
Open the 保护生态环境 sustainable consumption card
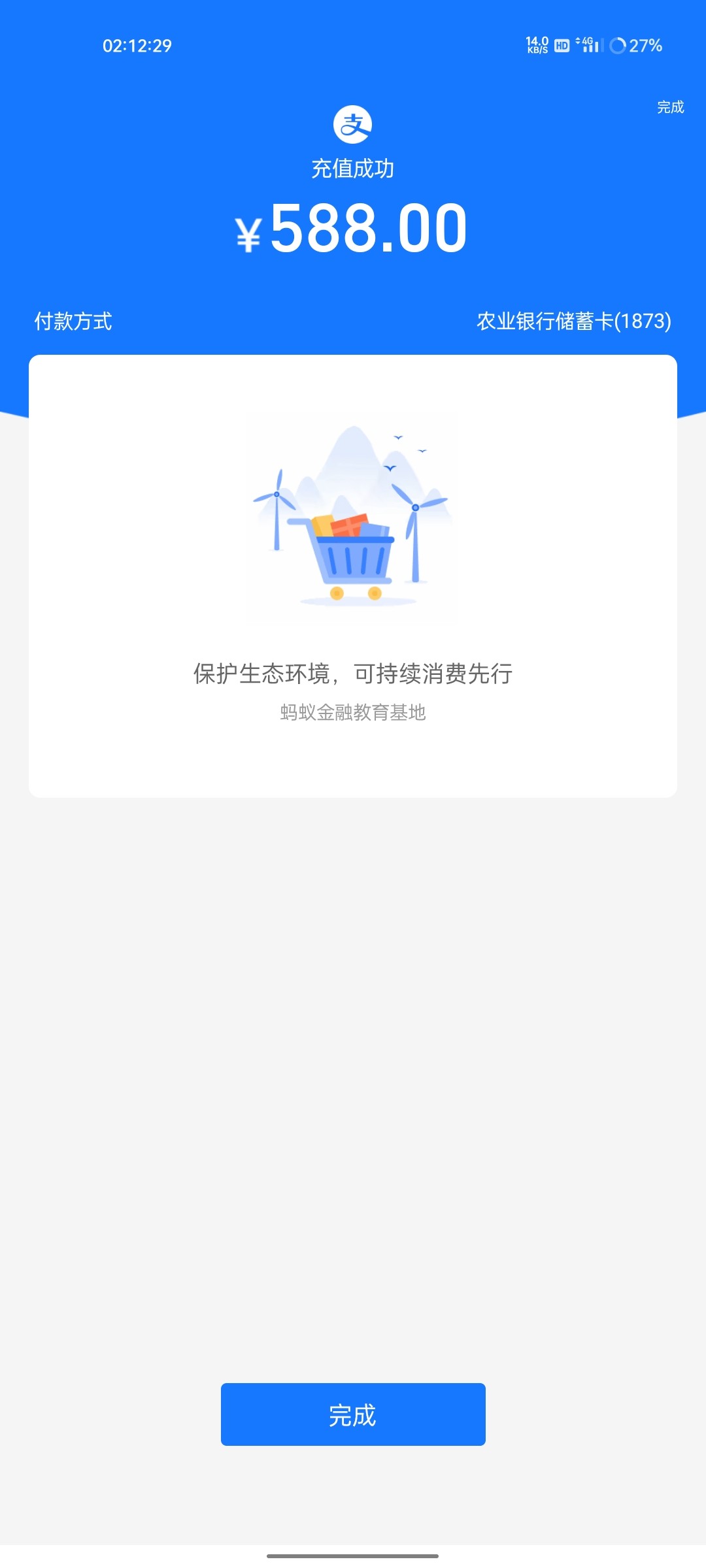[x=353, y=576]
